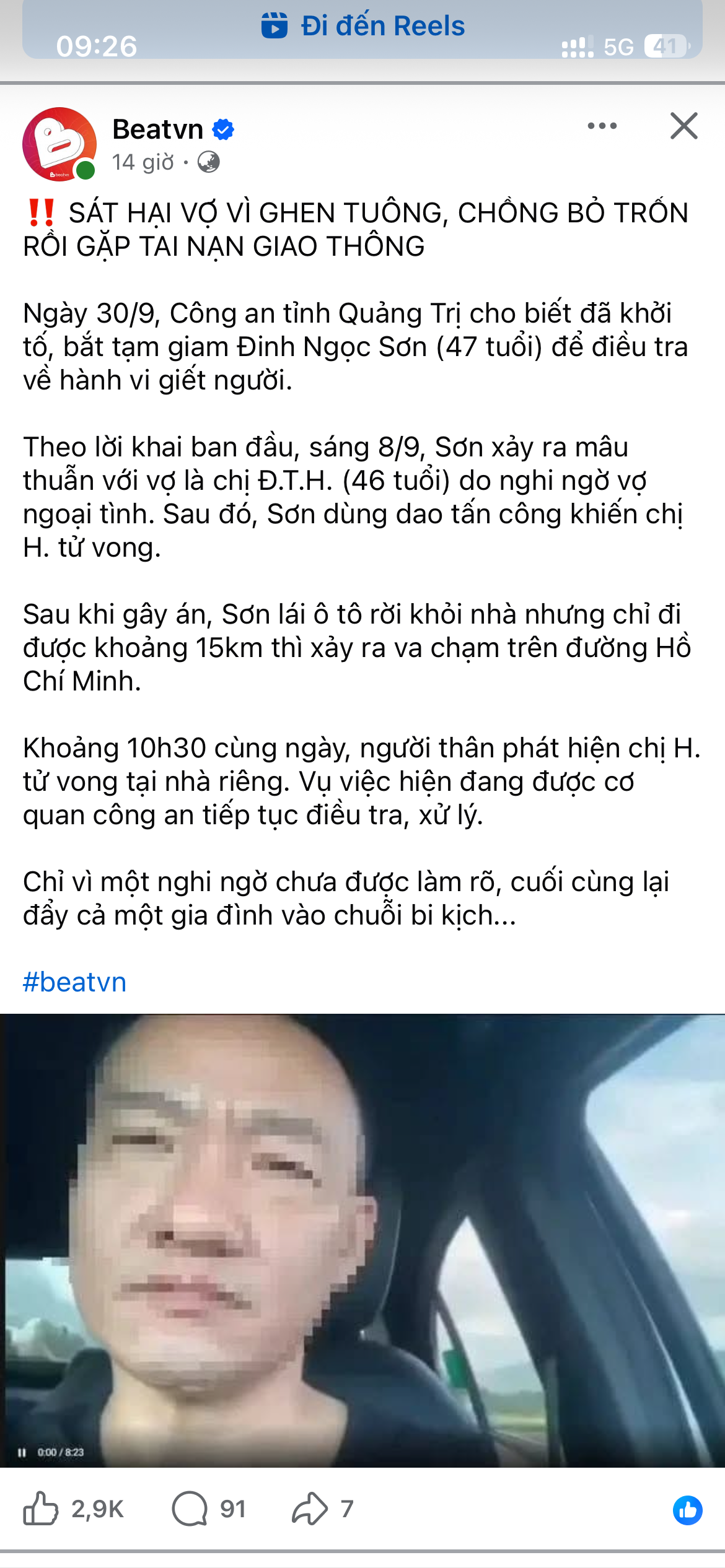Open the Beatvn profile picture
This screenshot has width=725, height=1568.
point(59,144)
